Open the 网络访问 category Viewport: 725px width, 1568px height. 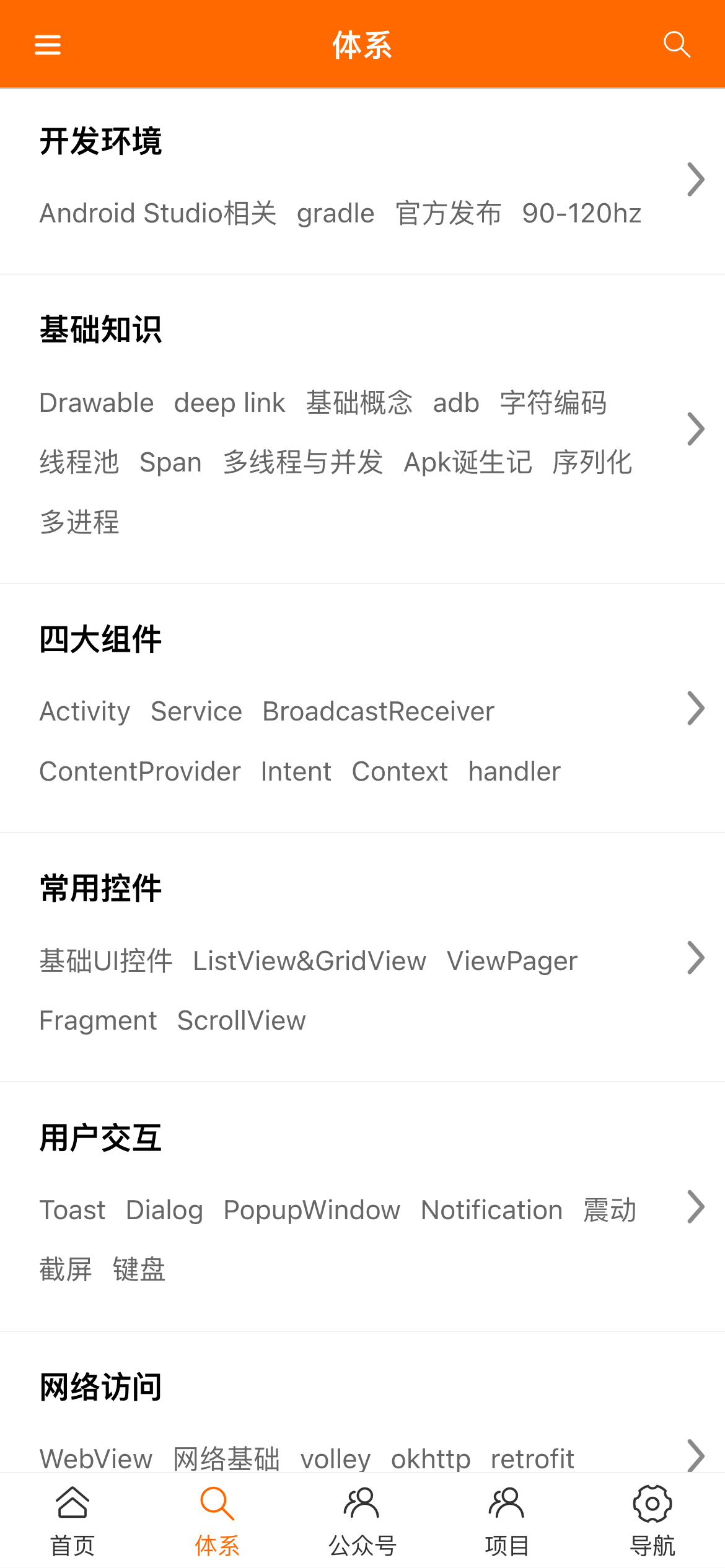pyautogui.click(x=362, y=1403)
